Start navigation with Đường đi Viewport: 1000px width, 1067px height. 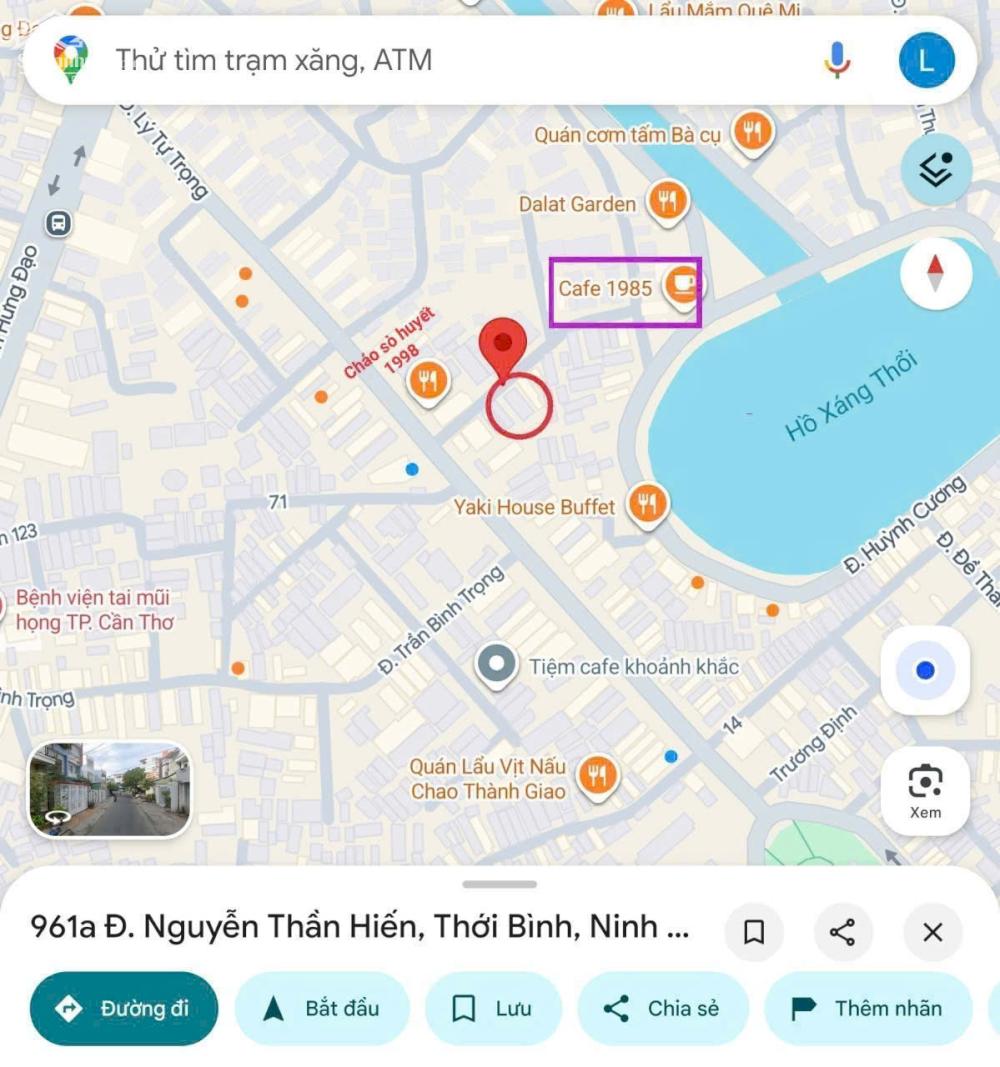123,1009
